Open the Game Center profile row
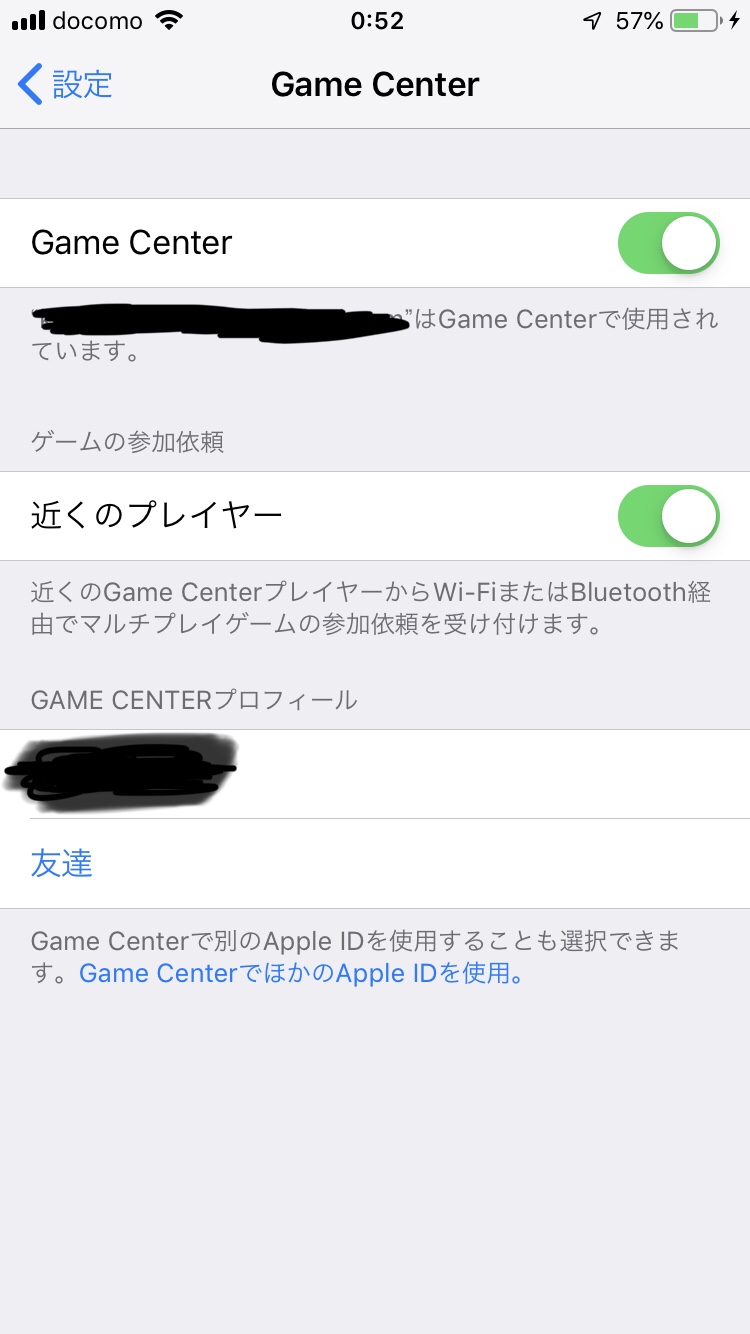750x1334 pixels. (375, 774)
